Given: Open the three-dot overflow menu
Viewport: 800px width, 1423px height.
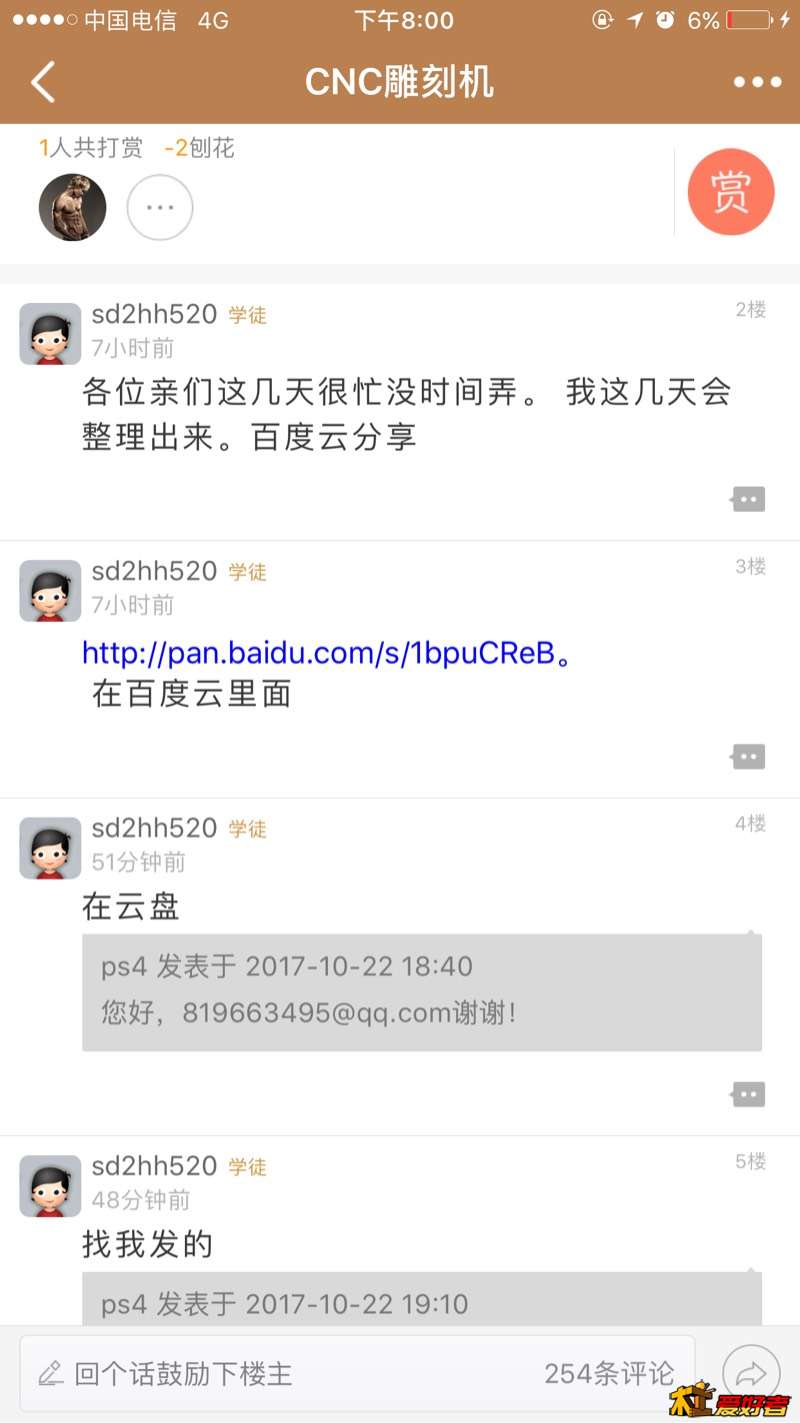Looking at the screenshot, I should click(x=757, y=82).
